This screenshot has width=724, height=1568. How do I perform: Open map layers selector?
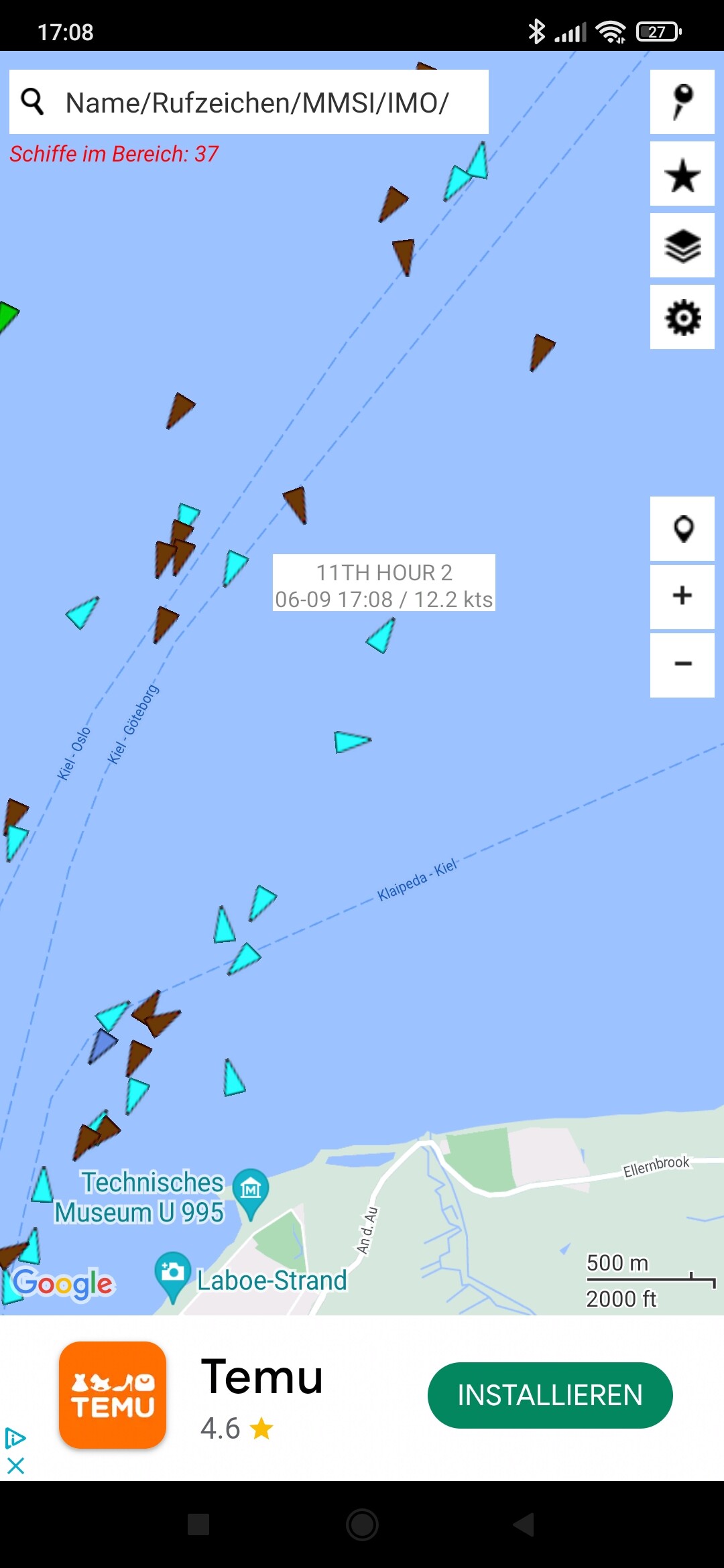point(682,245)
